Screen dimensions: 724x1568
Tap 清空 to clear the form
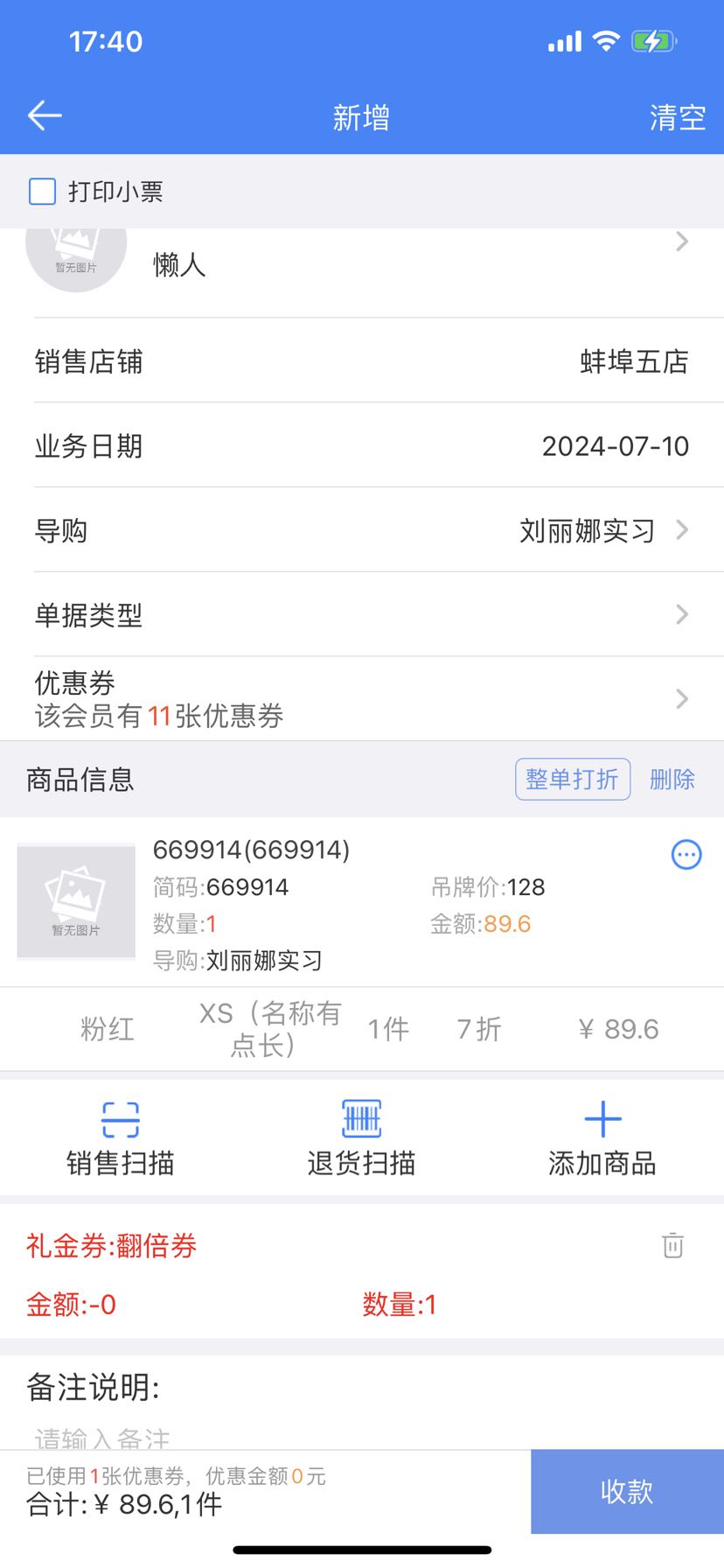coord(677,117)
